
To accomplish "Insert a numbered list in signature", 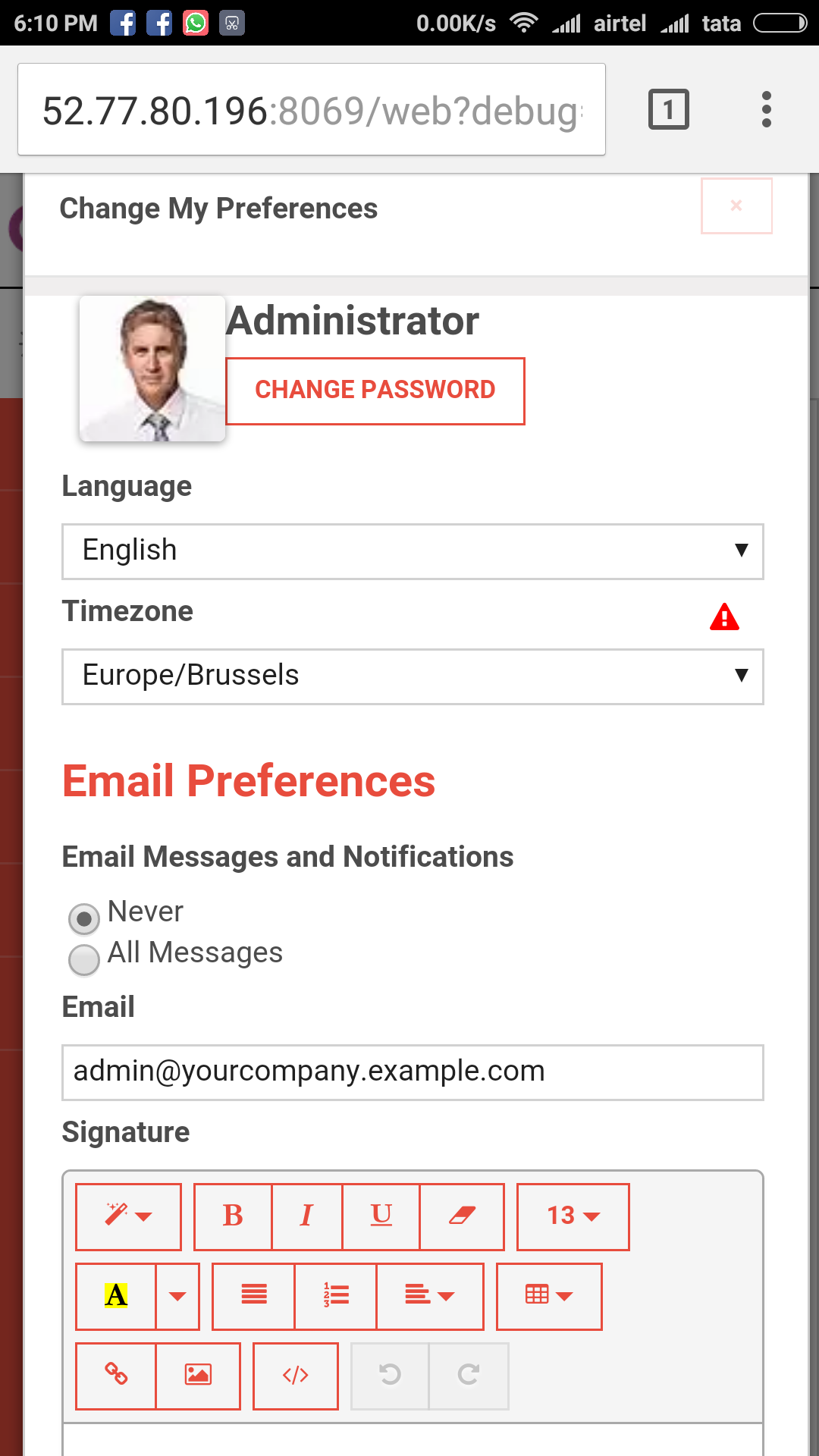I will pos(336,1296).
